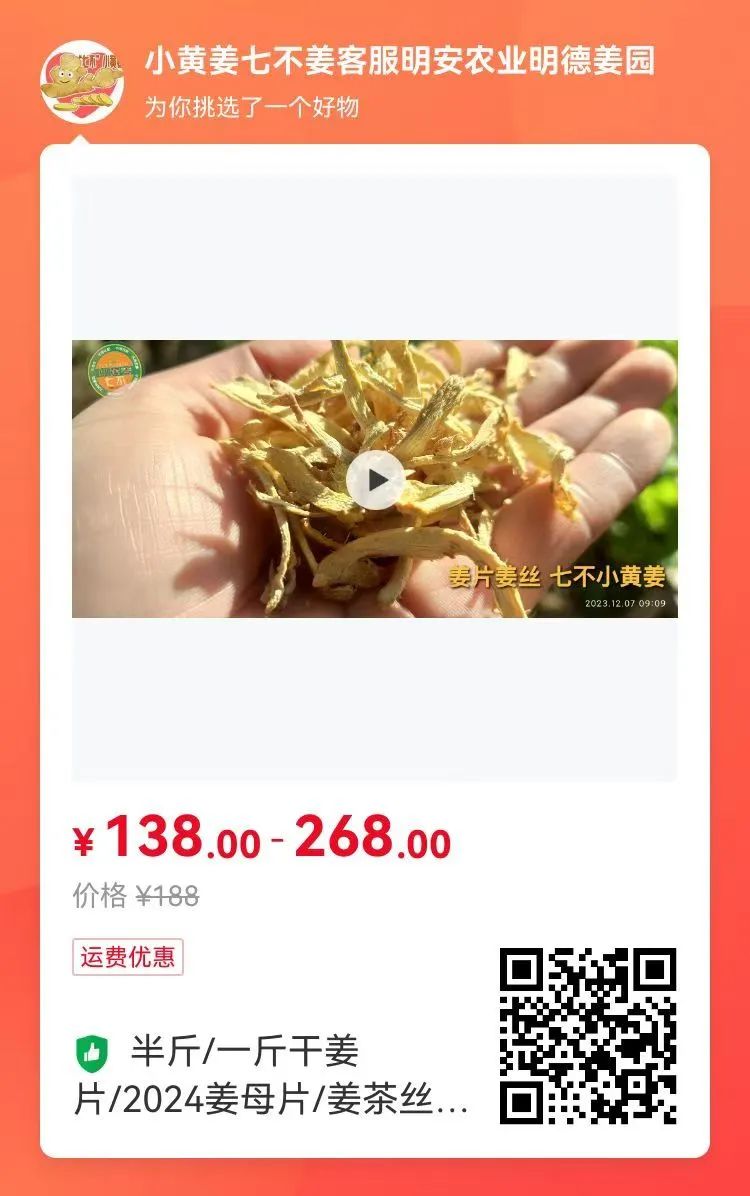Open the shop name 小黄姜七不姜客服明安农业明德姜园

click(x=400, y=62)
